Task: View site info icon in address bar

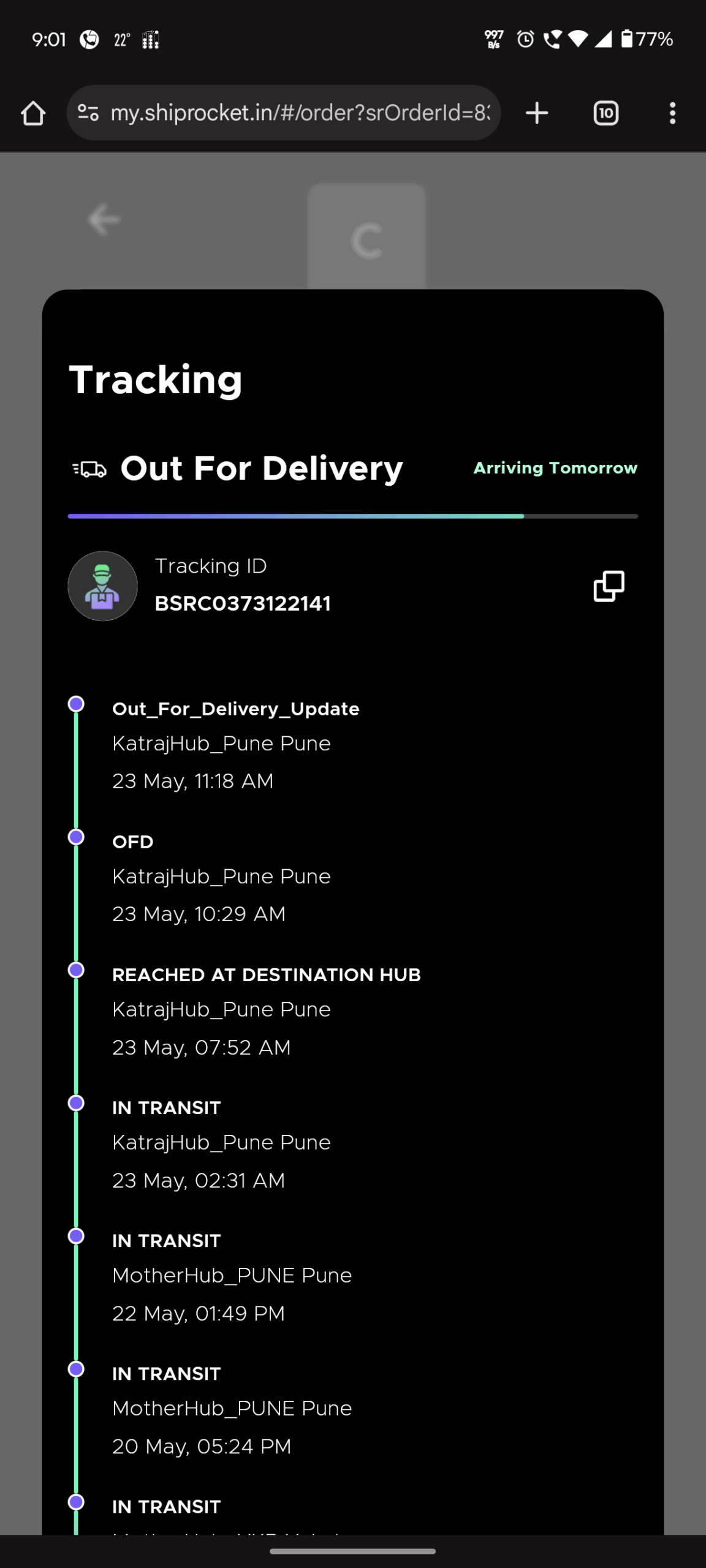Action: point(88,113)
